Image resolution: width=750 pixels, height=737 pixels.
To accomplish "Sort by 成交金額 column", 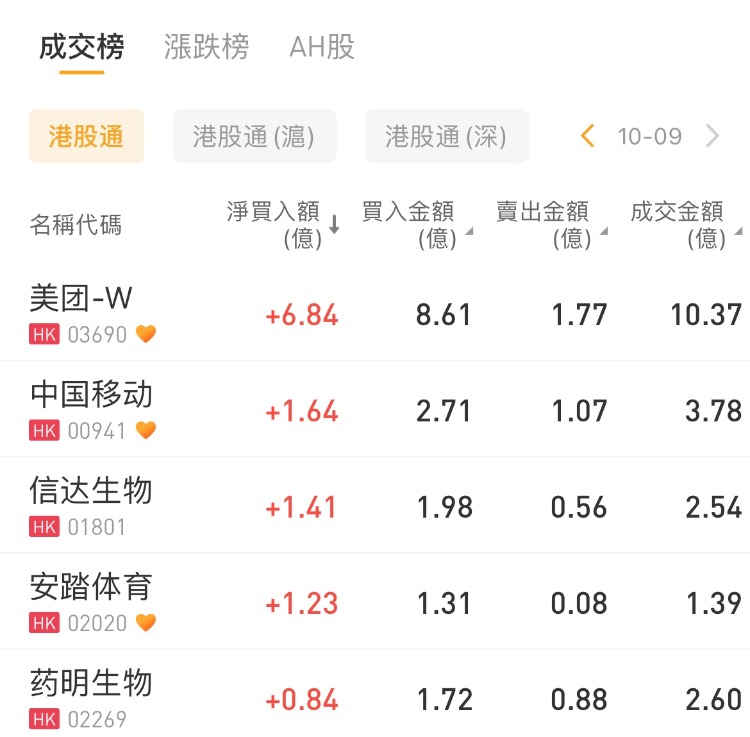I will point(684,224).
